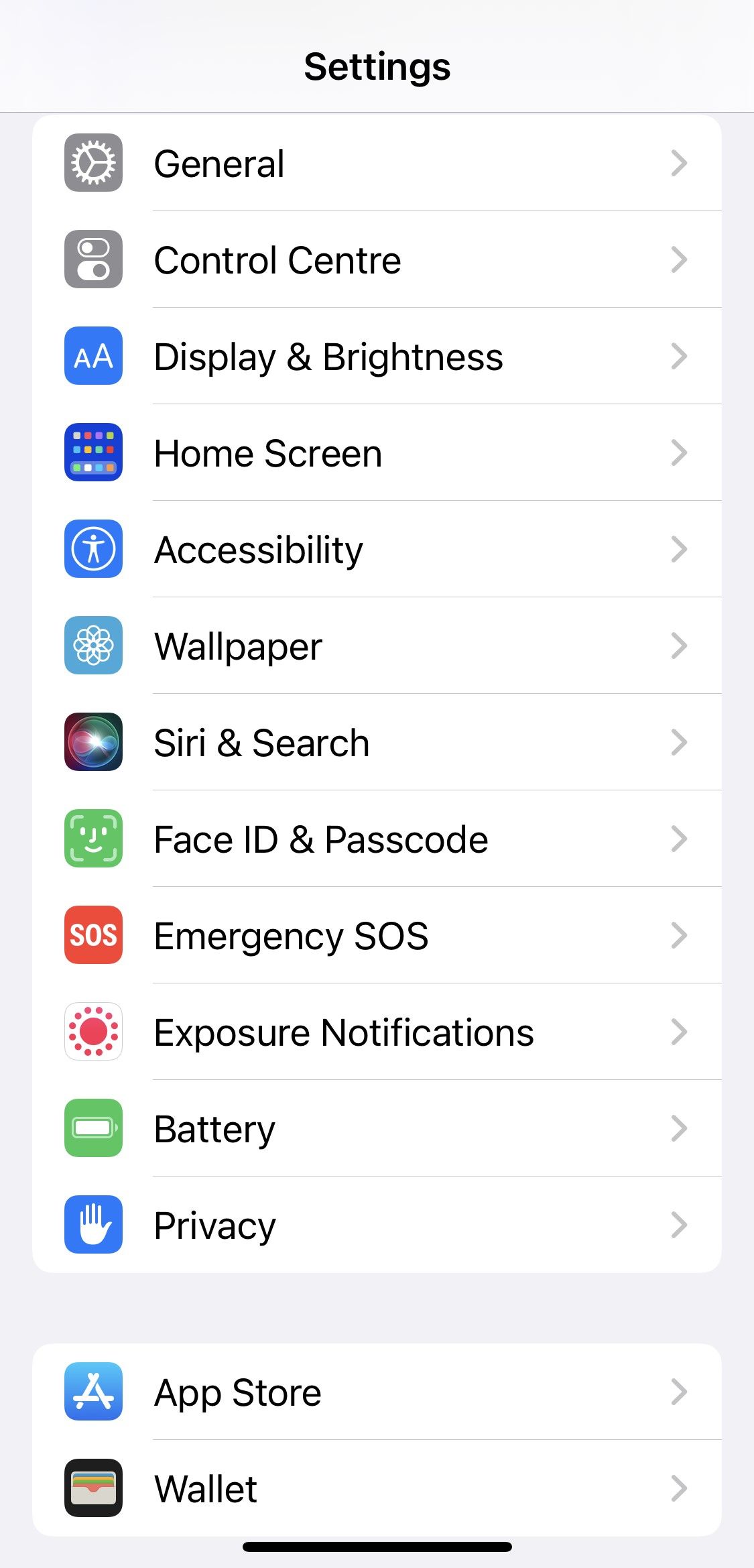
Task: Select the blue Privacy hand icon
Action: [93, 1225]
